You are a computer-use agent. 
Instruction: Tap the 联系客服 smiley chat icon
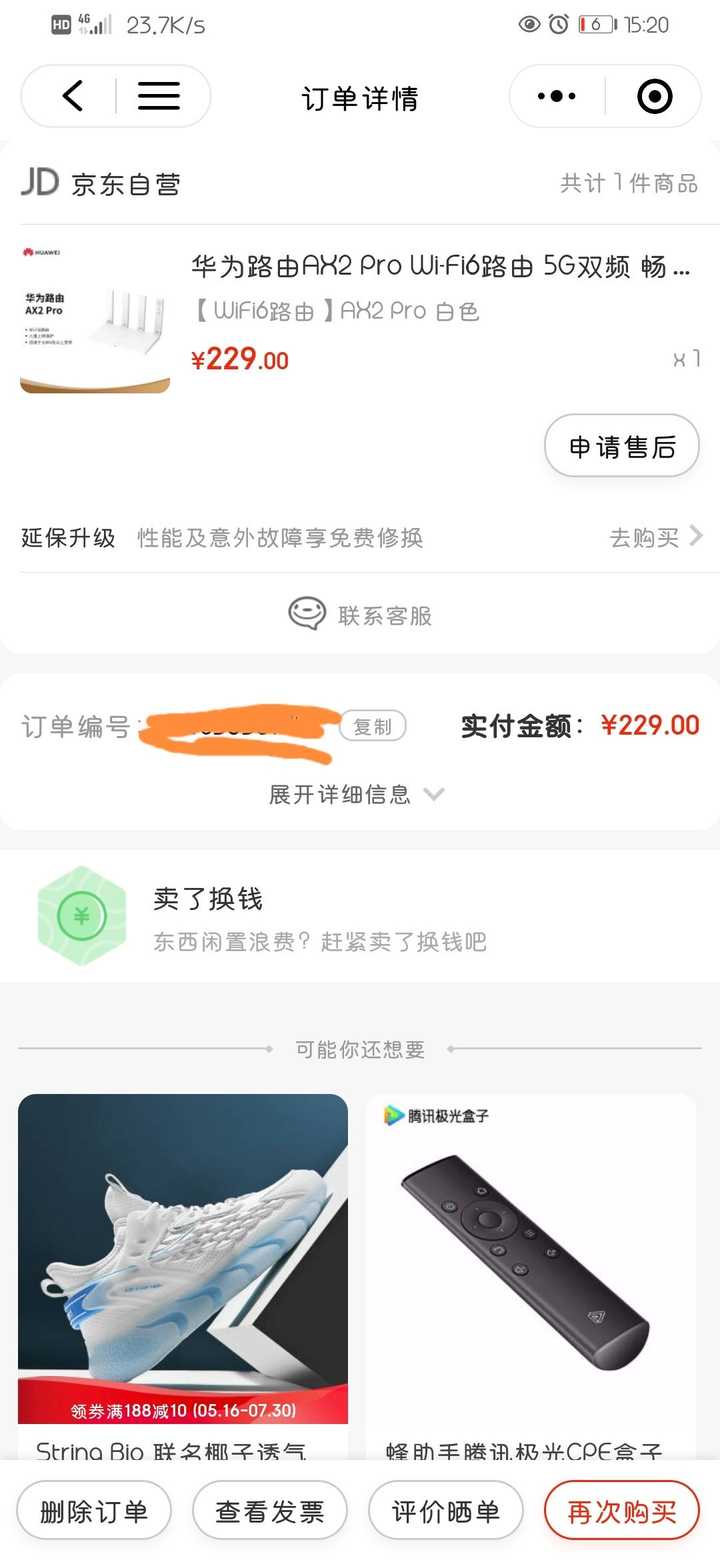306,614
